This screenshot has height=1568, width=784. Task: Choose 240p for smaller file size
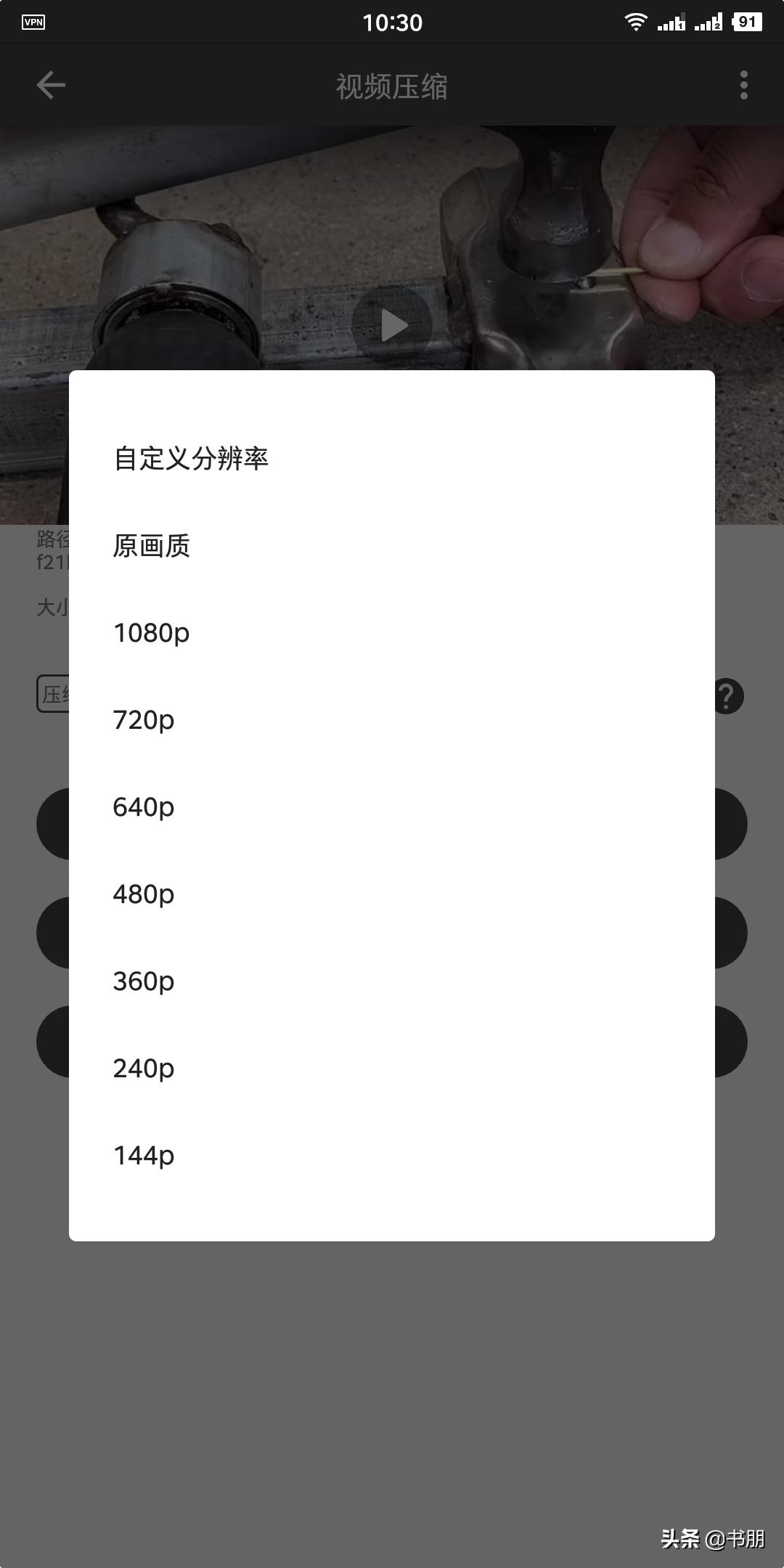click(144, 1069)
